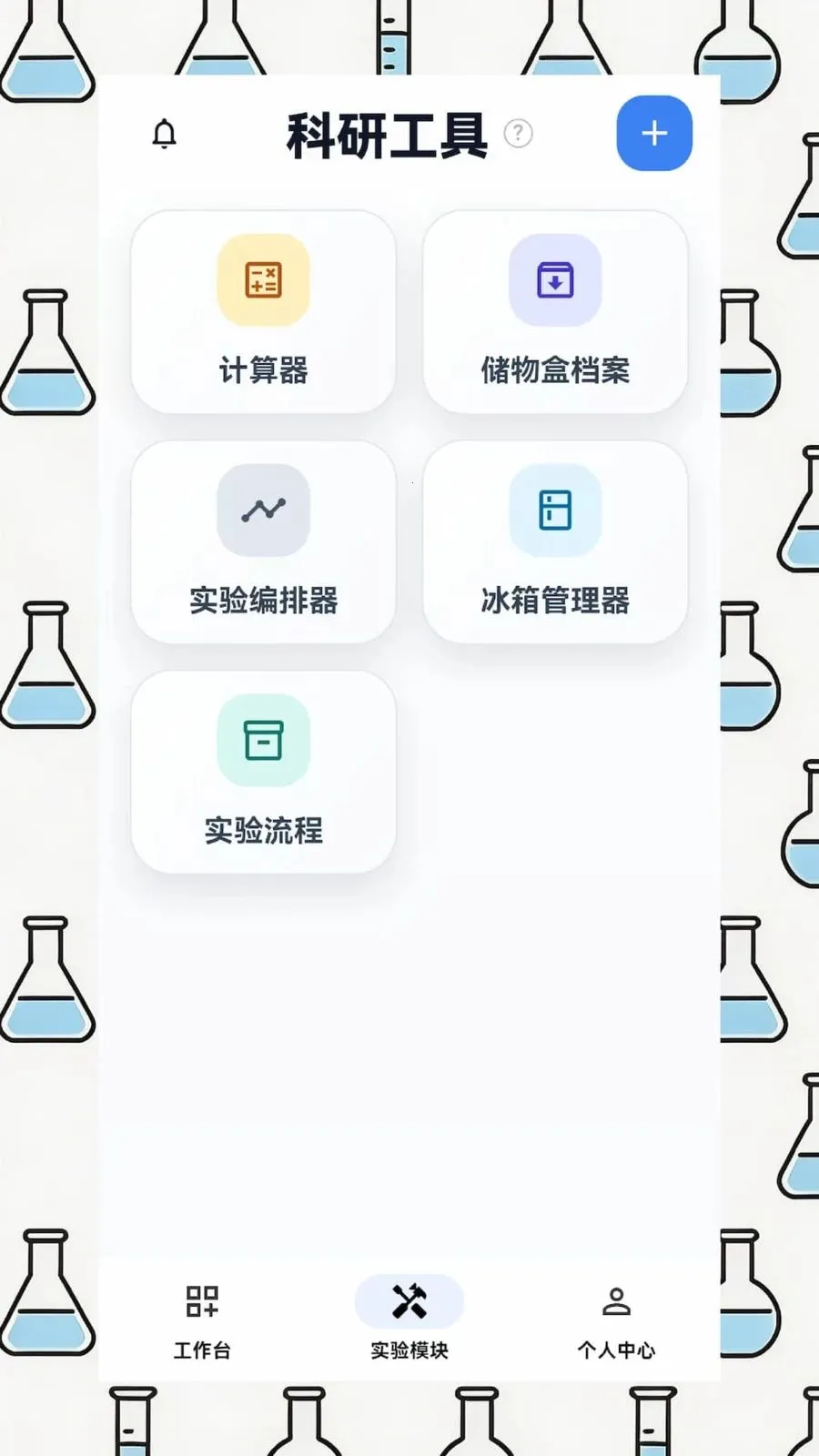Click the 实验编排器 card

coord(263,541)
